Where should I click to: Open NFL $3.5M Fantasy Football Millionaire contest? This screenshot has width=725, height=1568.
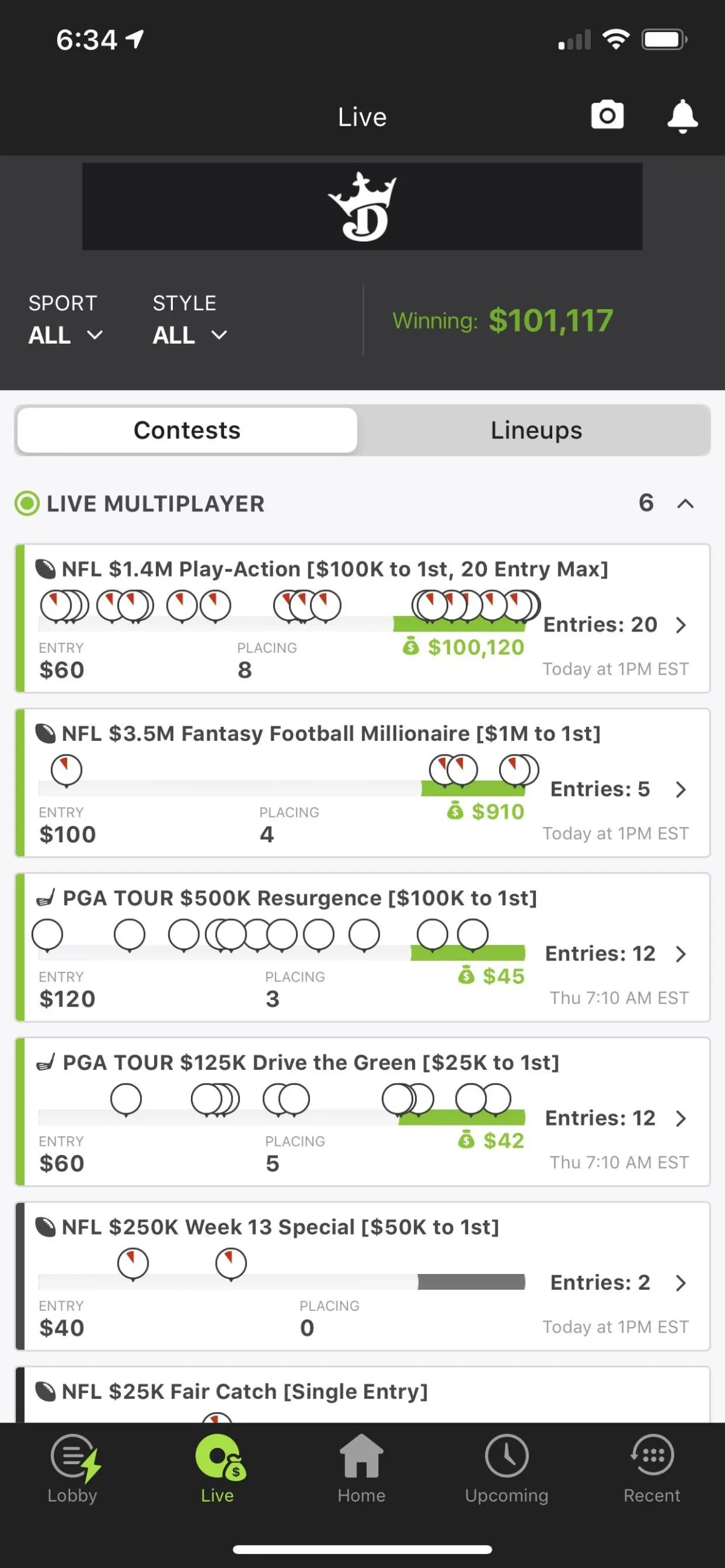[x=362, y=782]
